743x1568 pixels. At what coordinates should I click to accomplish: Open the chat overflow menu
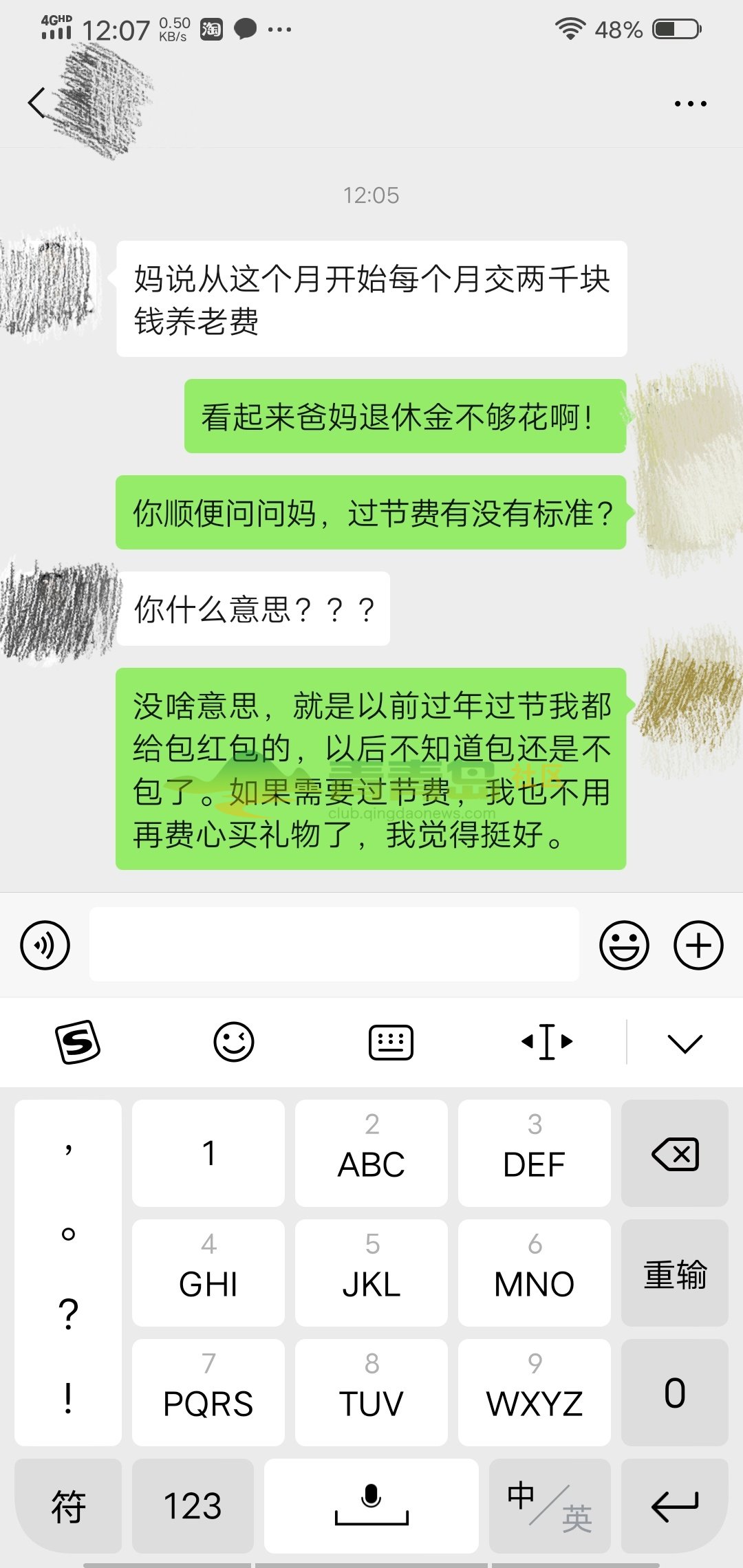click(690, 104)
